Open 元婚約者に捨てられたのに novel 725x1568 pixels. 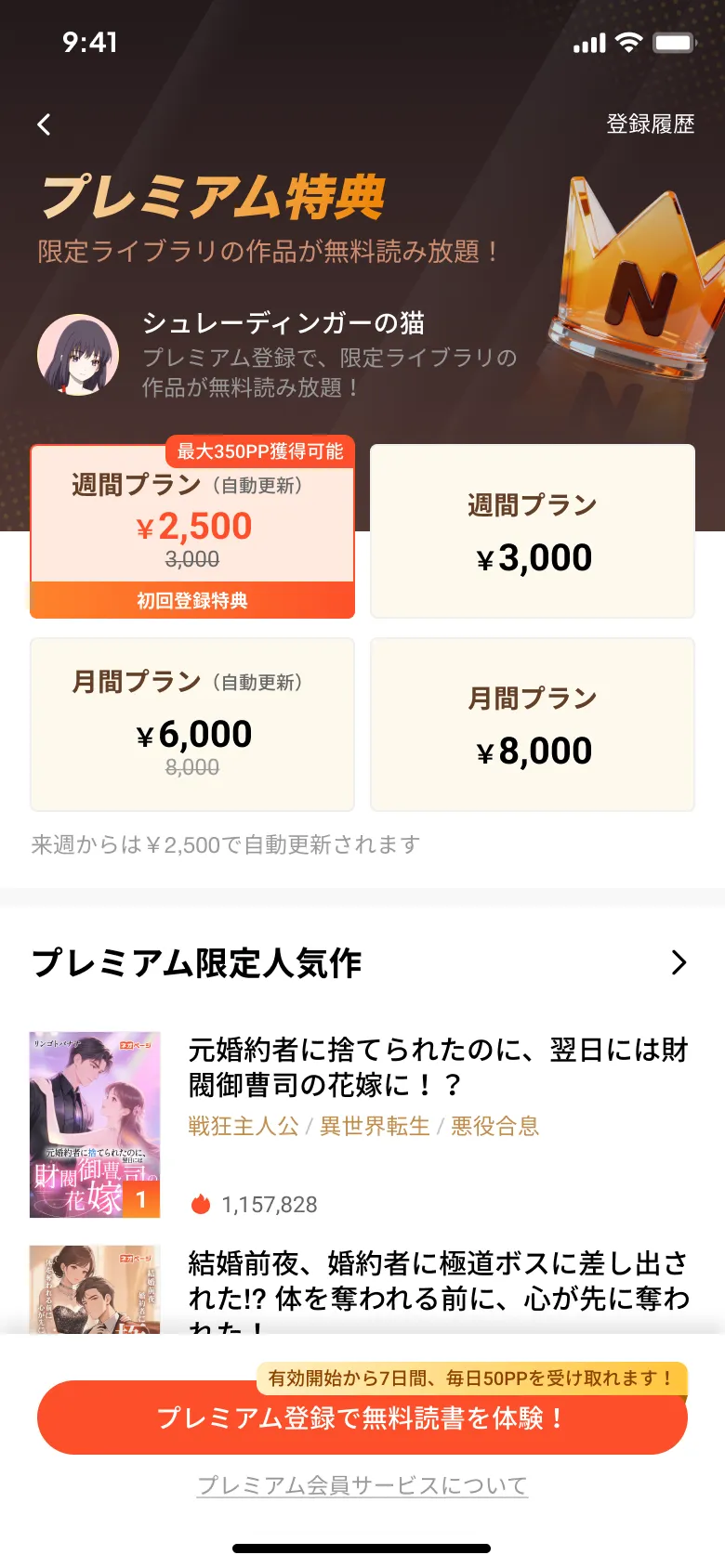coord(437,1067)
